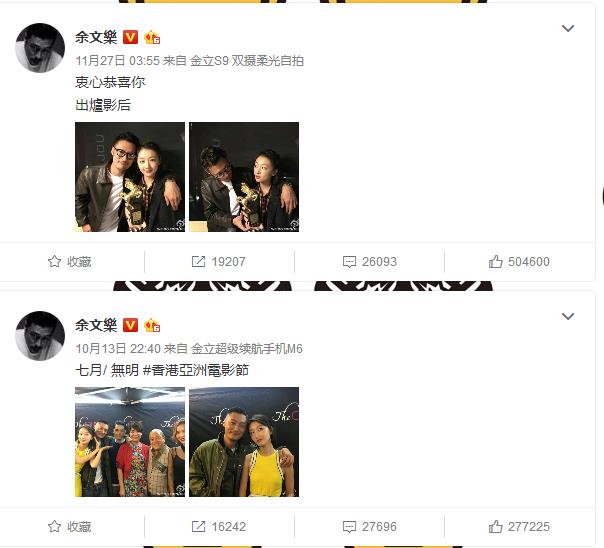This screenshot has height=548, width=604.
Task: Like the post with 504600 likes
Action: pyautogui.click(x=519, y=262)
